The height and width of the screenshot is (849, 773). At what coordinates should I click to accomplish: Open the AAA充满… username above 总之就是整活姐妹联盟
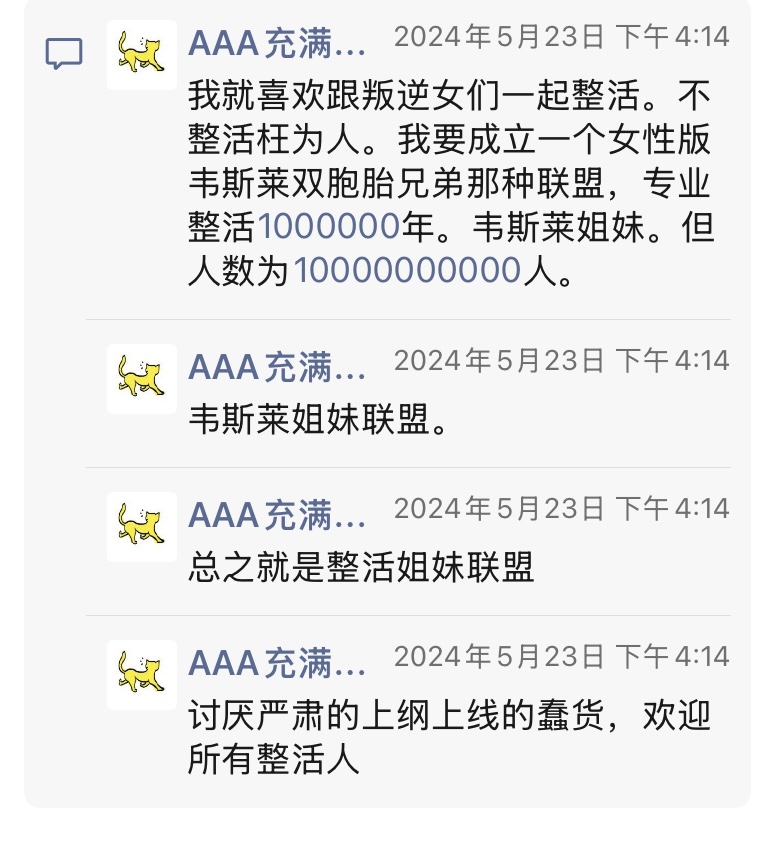coord(277,514)
